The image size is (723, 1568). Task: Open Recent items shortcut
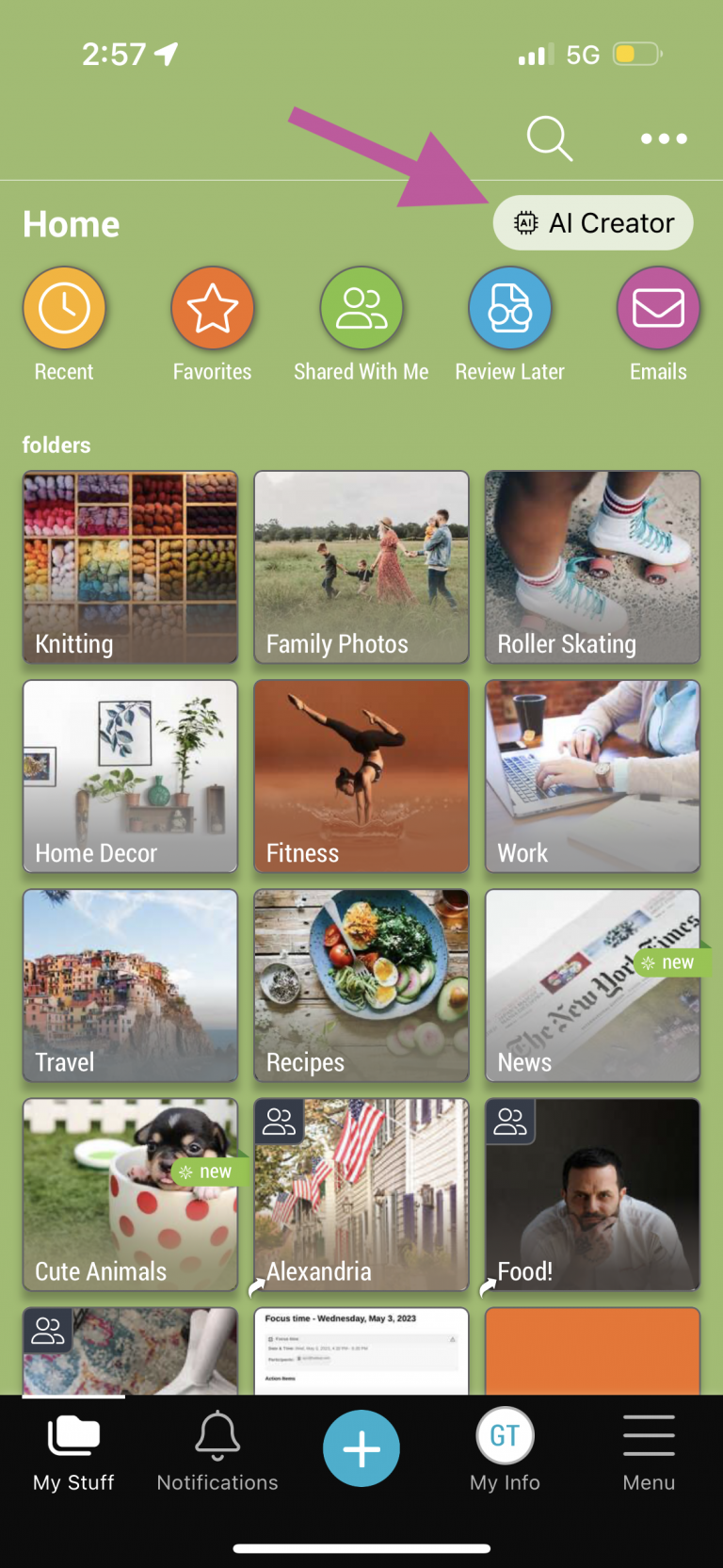point(64,309)
